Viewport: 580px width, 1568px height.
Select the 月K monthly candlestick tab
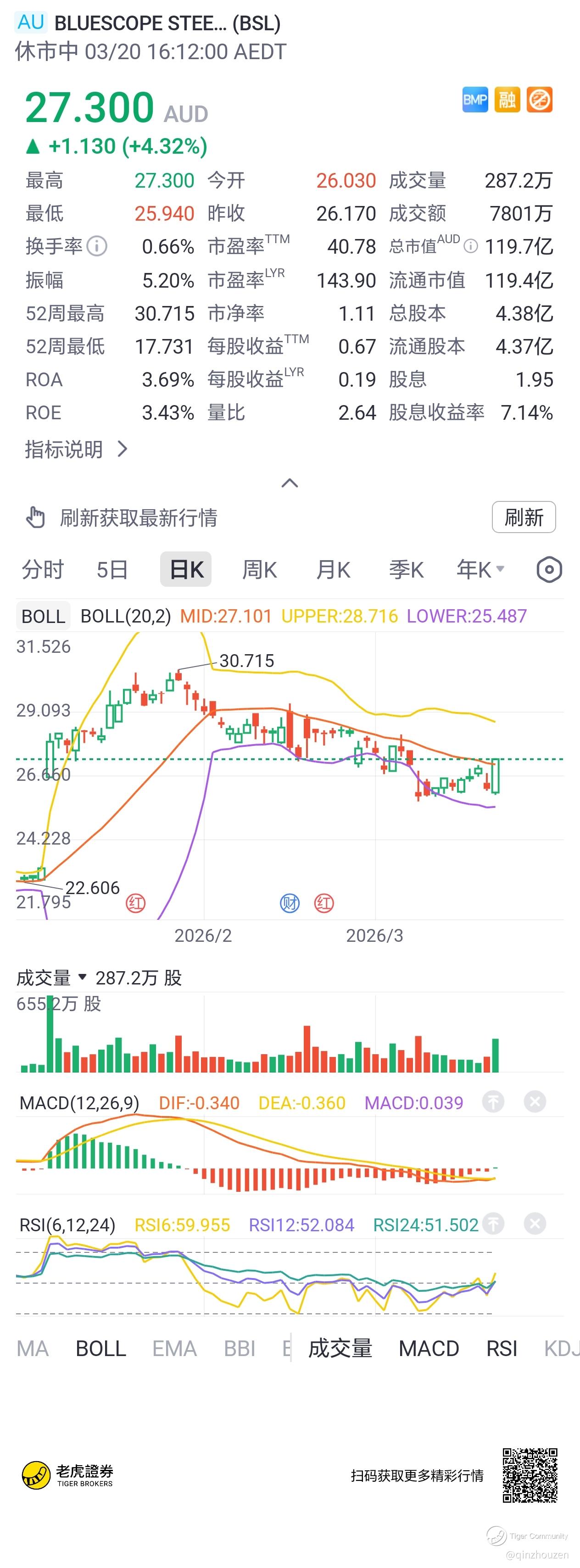(333, 570)
